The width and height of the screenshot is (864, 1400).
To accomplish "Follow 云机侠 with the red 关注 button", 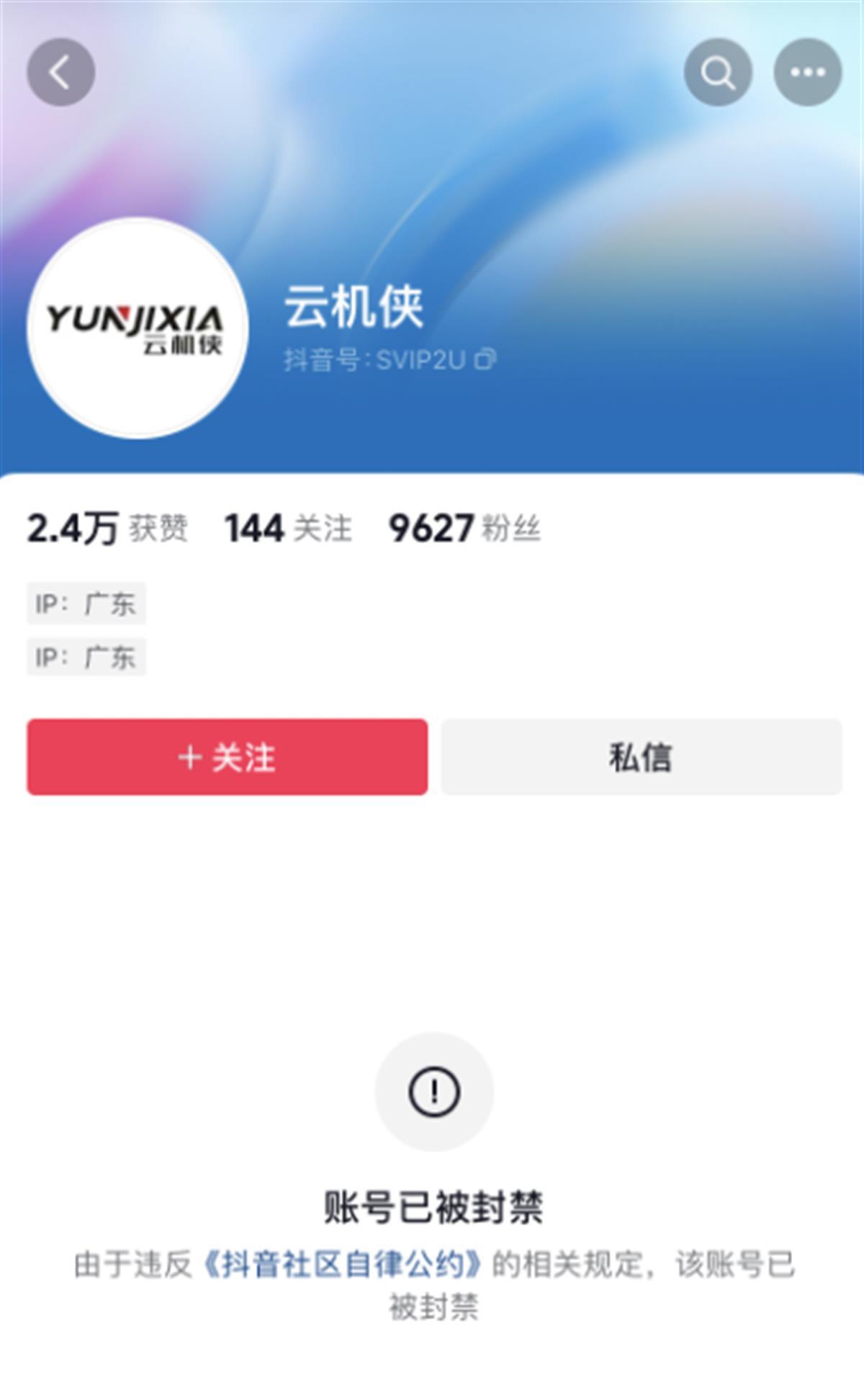I will pyautogui.click(x=227, y=757).
